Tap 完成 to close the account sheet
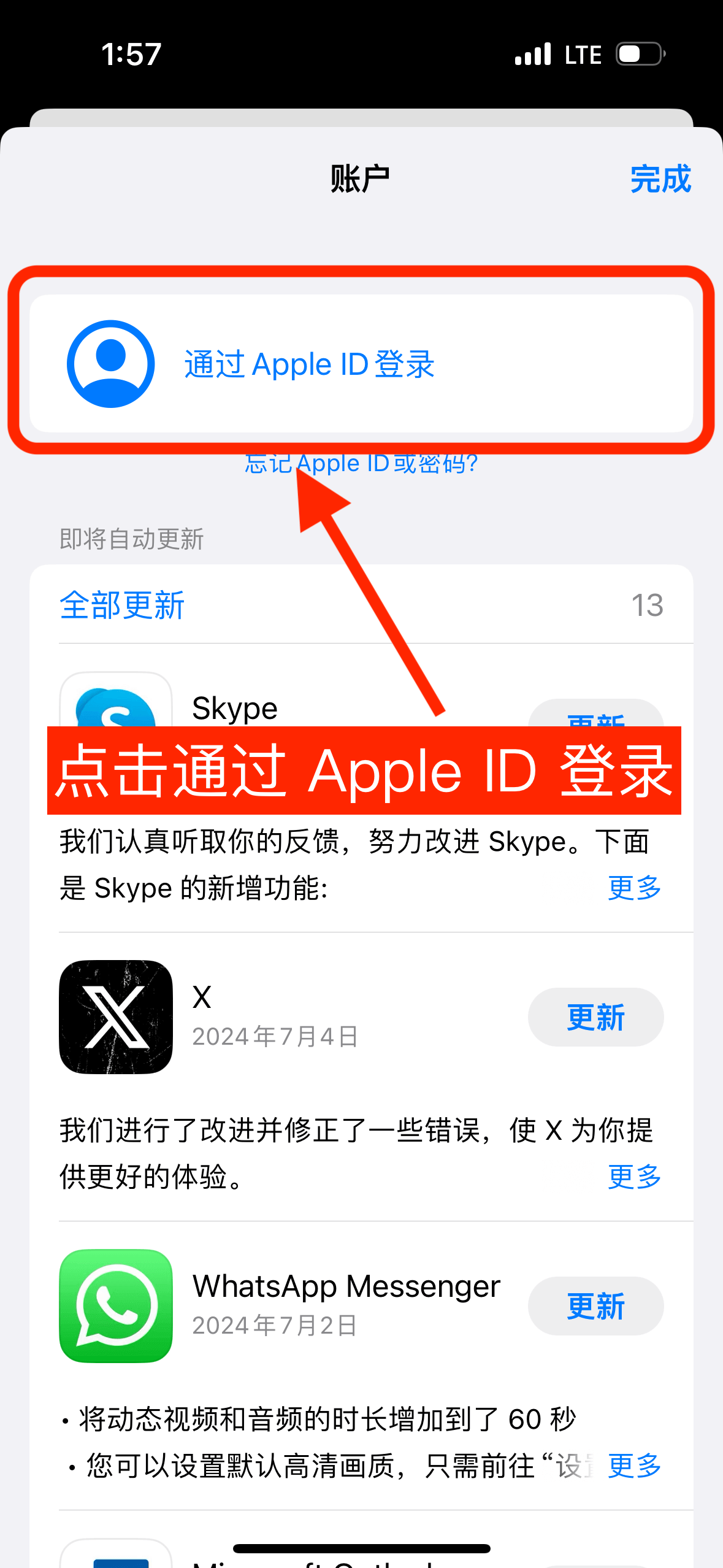 tap(660, 179)
